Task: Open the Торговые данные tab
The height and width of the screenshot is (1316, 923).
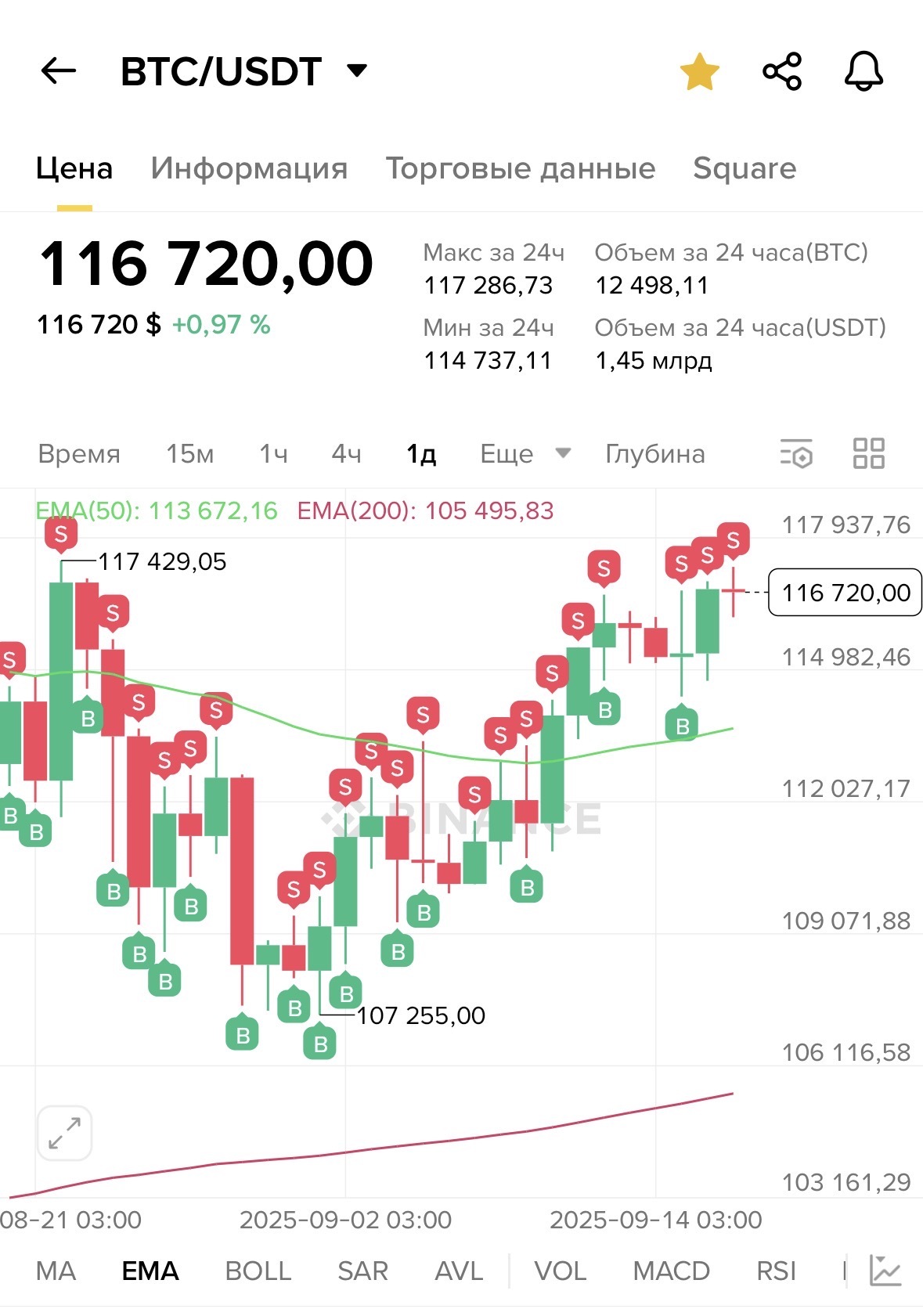Action: click(520, 168)
